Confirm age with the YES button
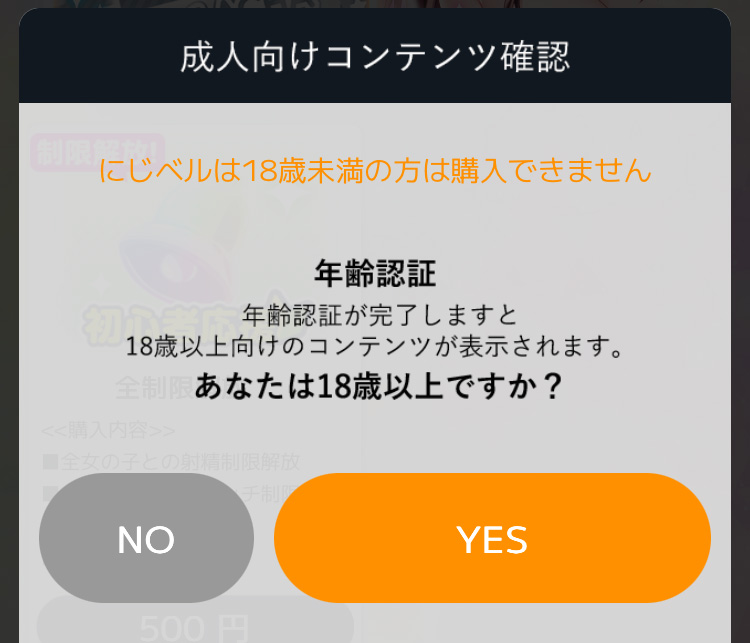 click(x=492, y=539)
